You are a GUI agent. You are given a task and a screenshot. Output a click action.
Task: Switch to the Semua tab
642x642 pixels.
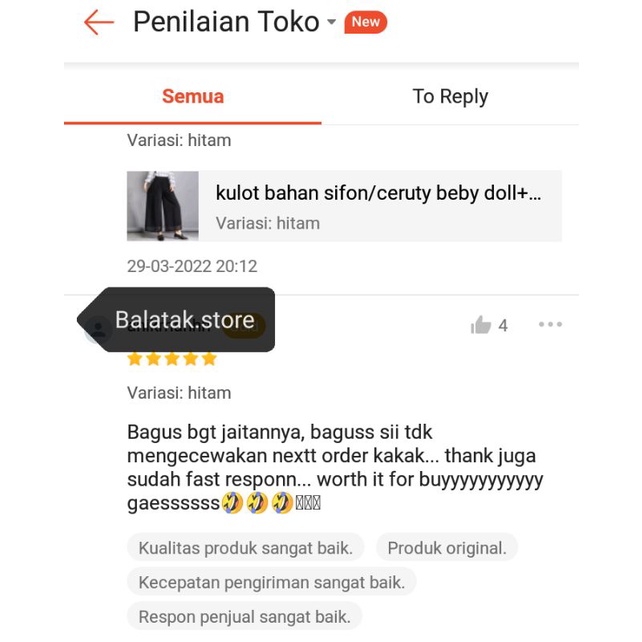(192, 97)
